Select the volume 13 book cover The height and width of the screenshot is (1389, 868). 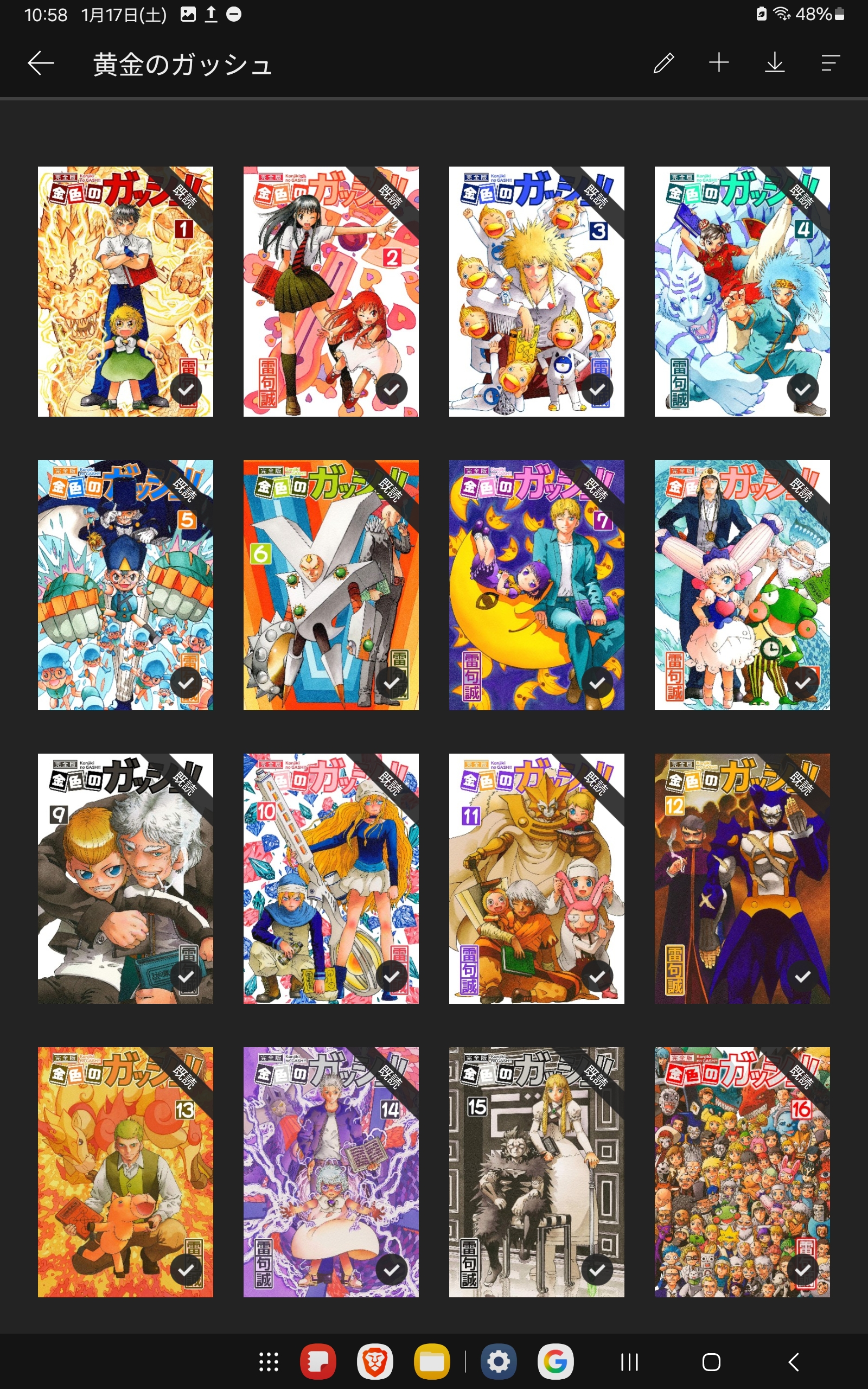click(x=125, y=1171)
